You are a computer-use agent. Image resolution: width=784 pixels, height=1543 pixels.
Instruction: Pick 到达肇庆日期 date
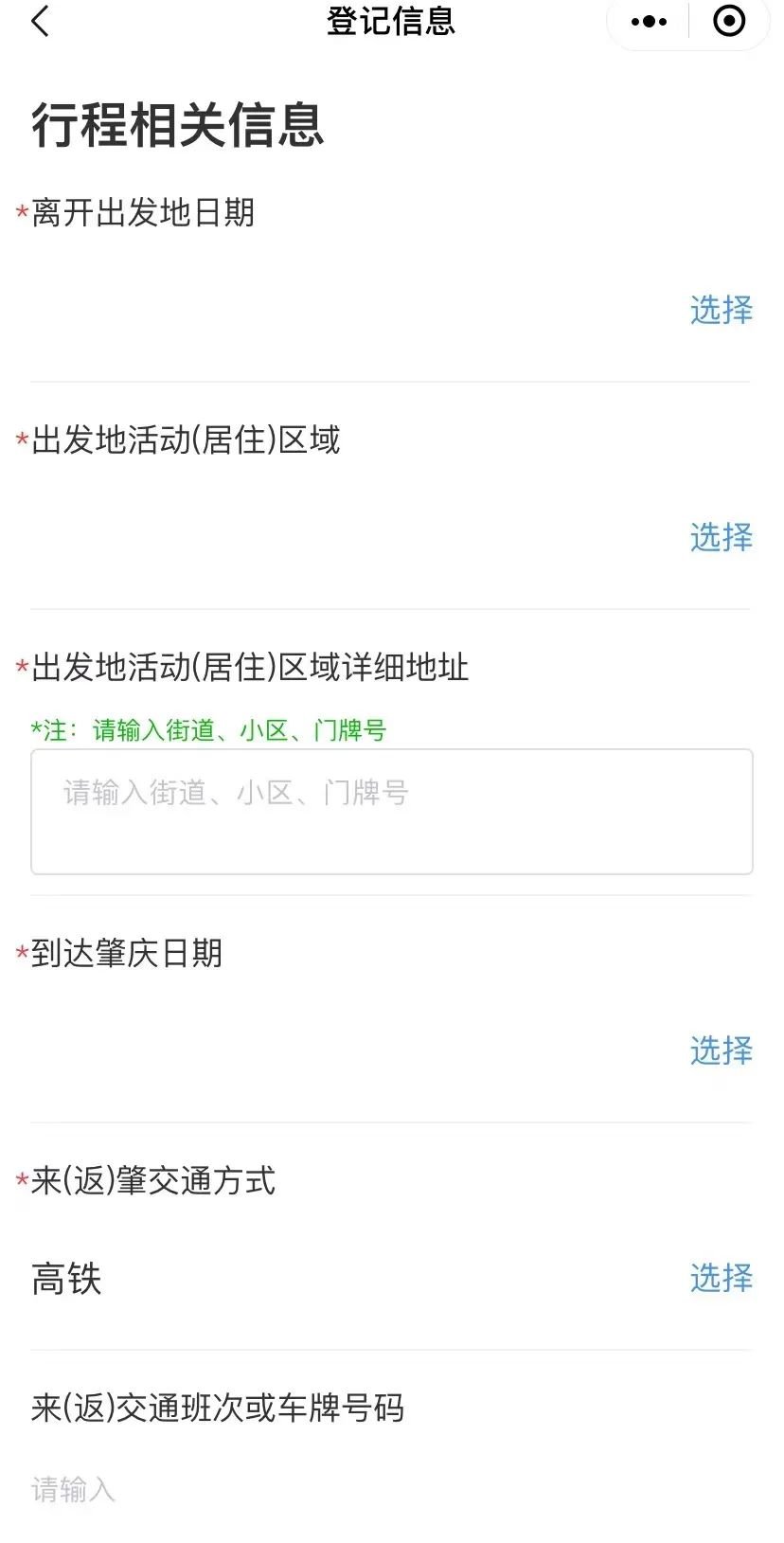click(x=721, y=1050)
